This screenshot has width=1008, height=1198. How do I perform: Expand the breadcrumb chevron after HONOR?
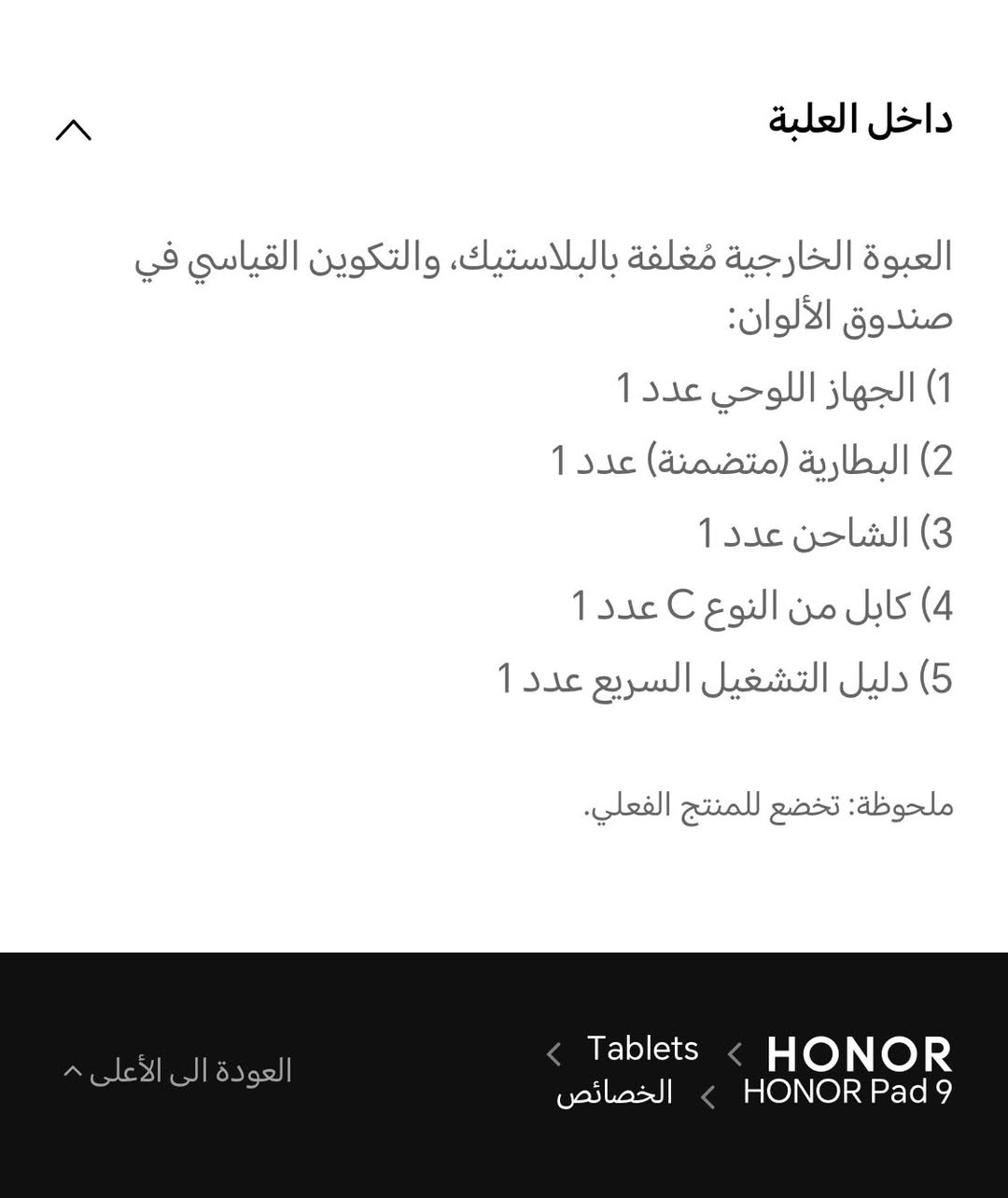point(733,1052)
